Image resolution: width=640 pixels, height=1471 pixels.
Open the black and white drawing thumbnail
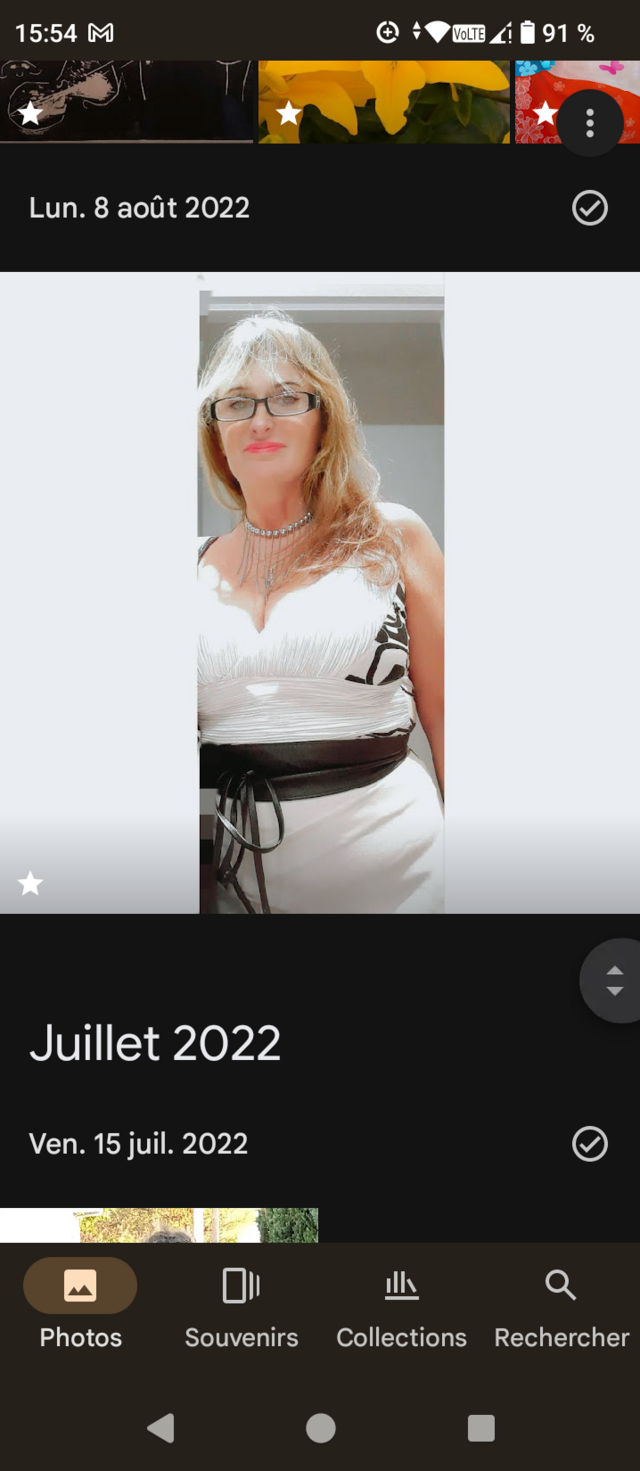pos(126,102)
